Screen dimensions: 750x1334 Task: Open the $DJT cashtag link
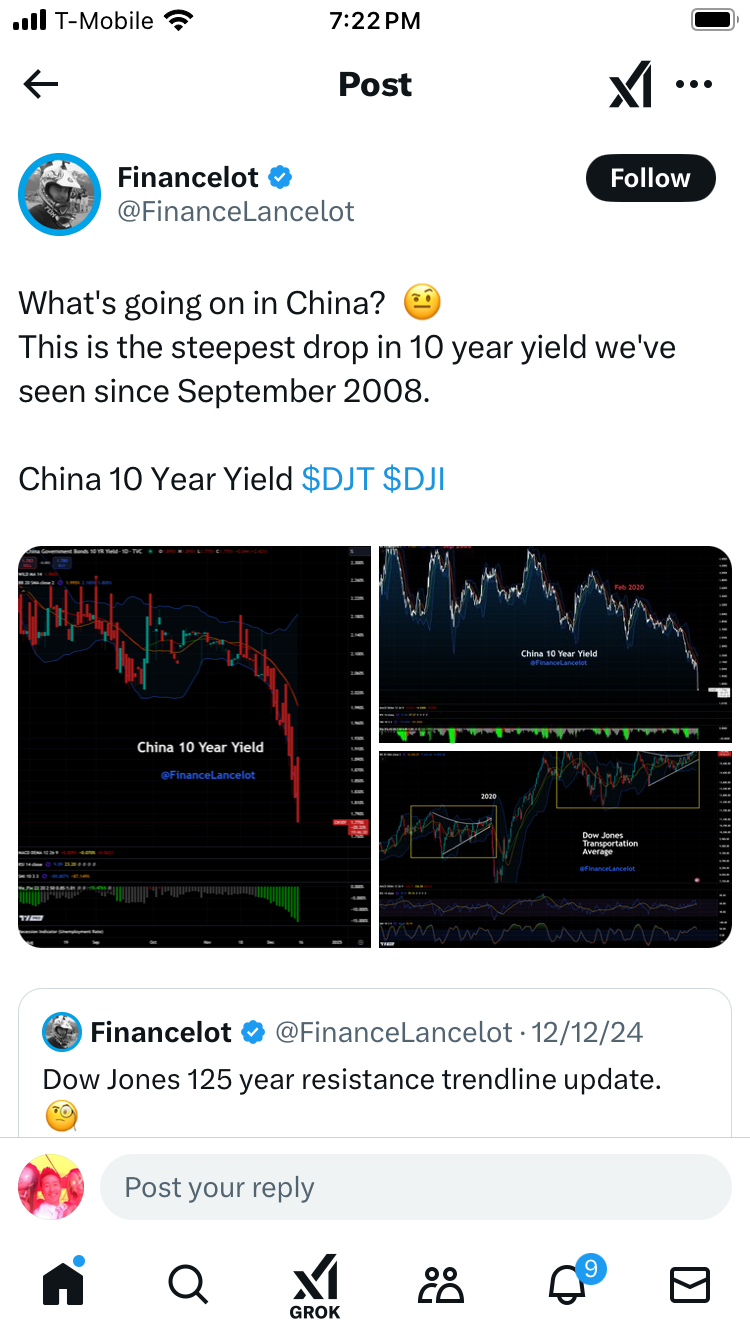[x=338, y=479]
